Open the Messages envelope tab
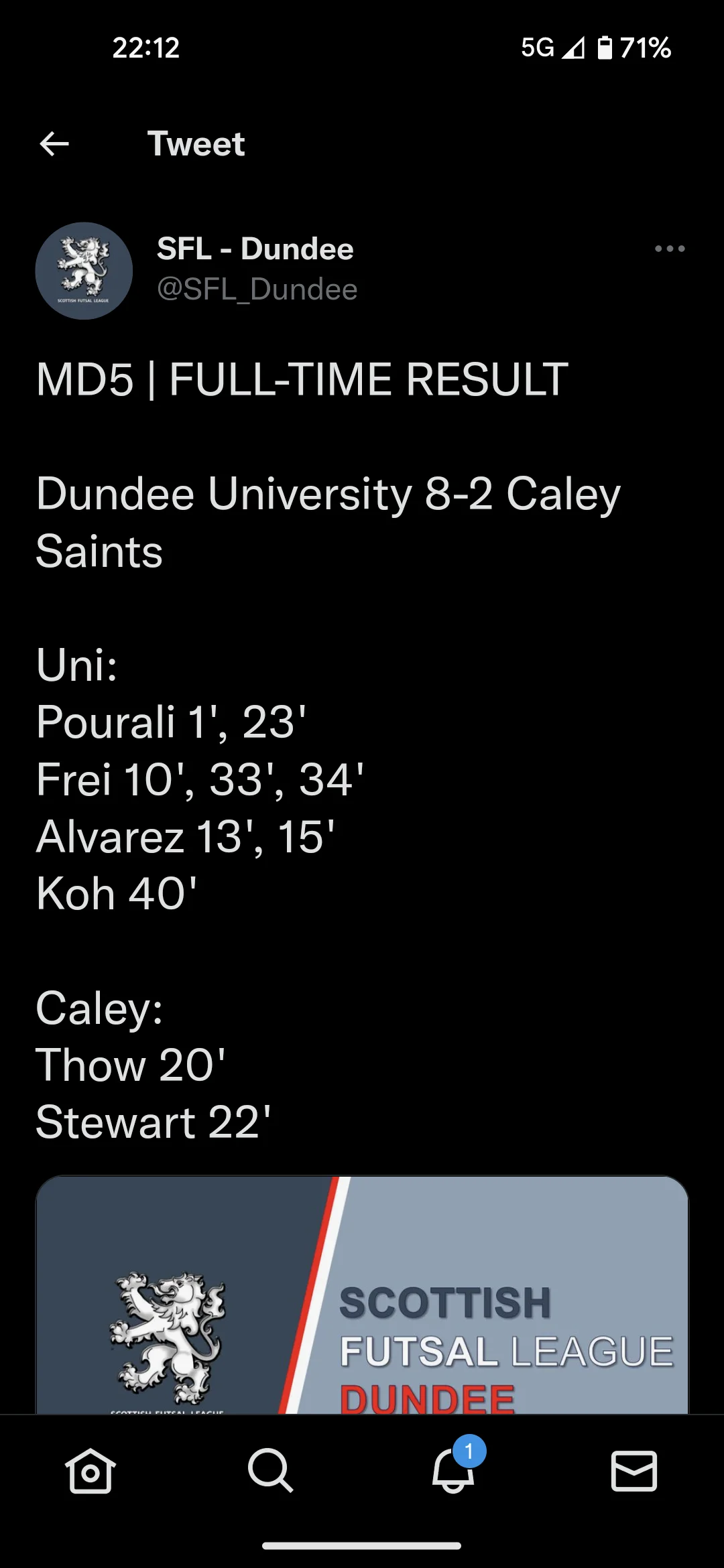This screenshot has height=1568, width=724. (x=634, y=1471)
